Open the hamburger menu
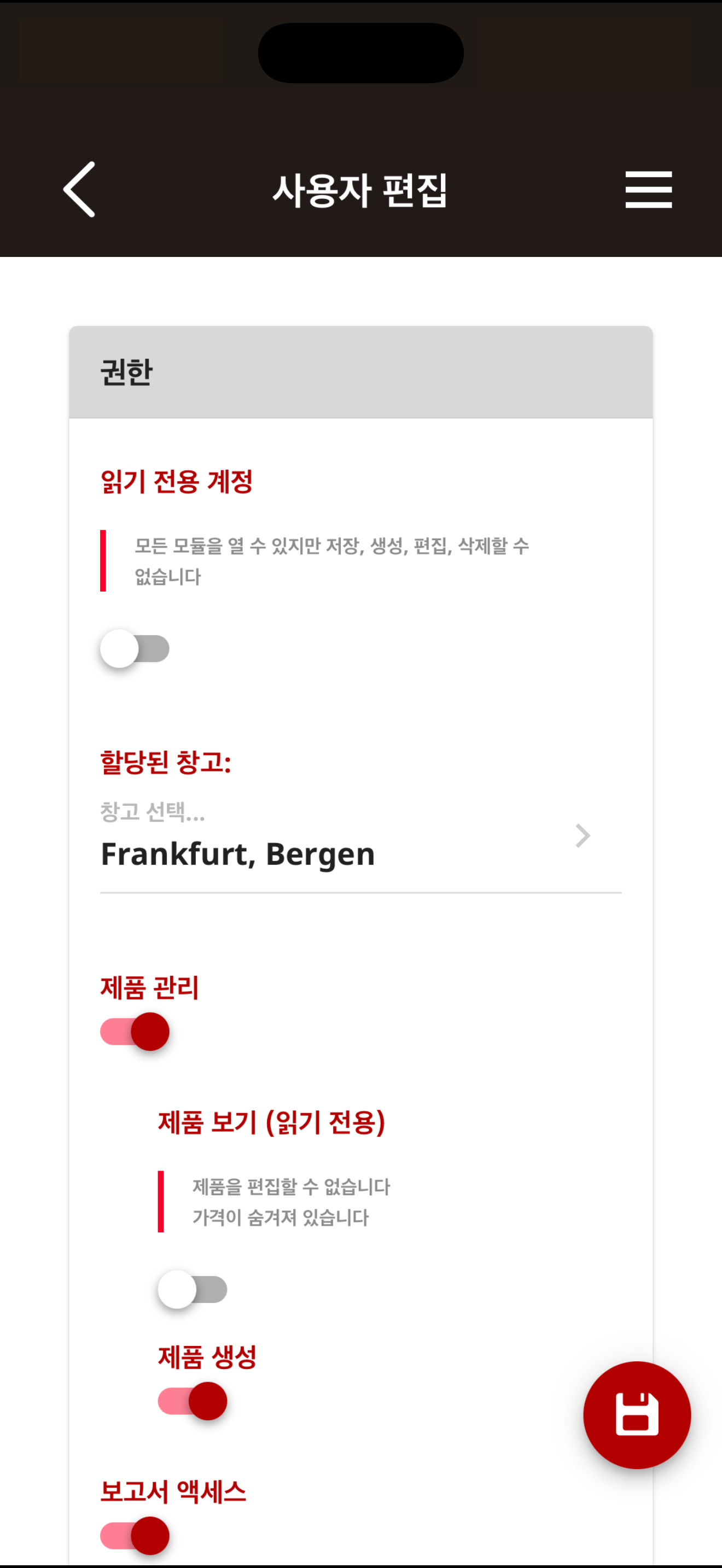722x1568 pixels. click(648, 189)
